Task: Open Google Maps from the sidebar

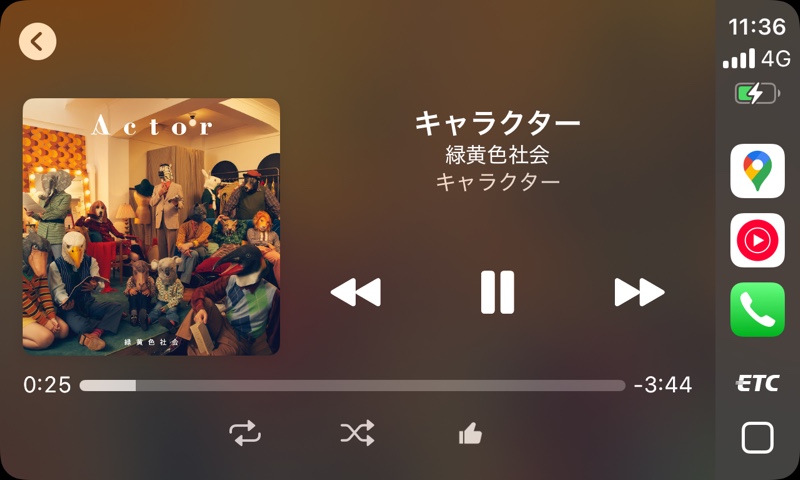Action: (x=757, y=171)
